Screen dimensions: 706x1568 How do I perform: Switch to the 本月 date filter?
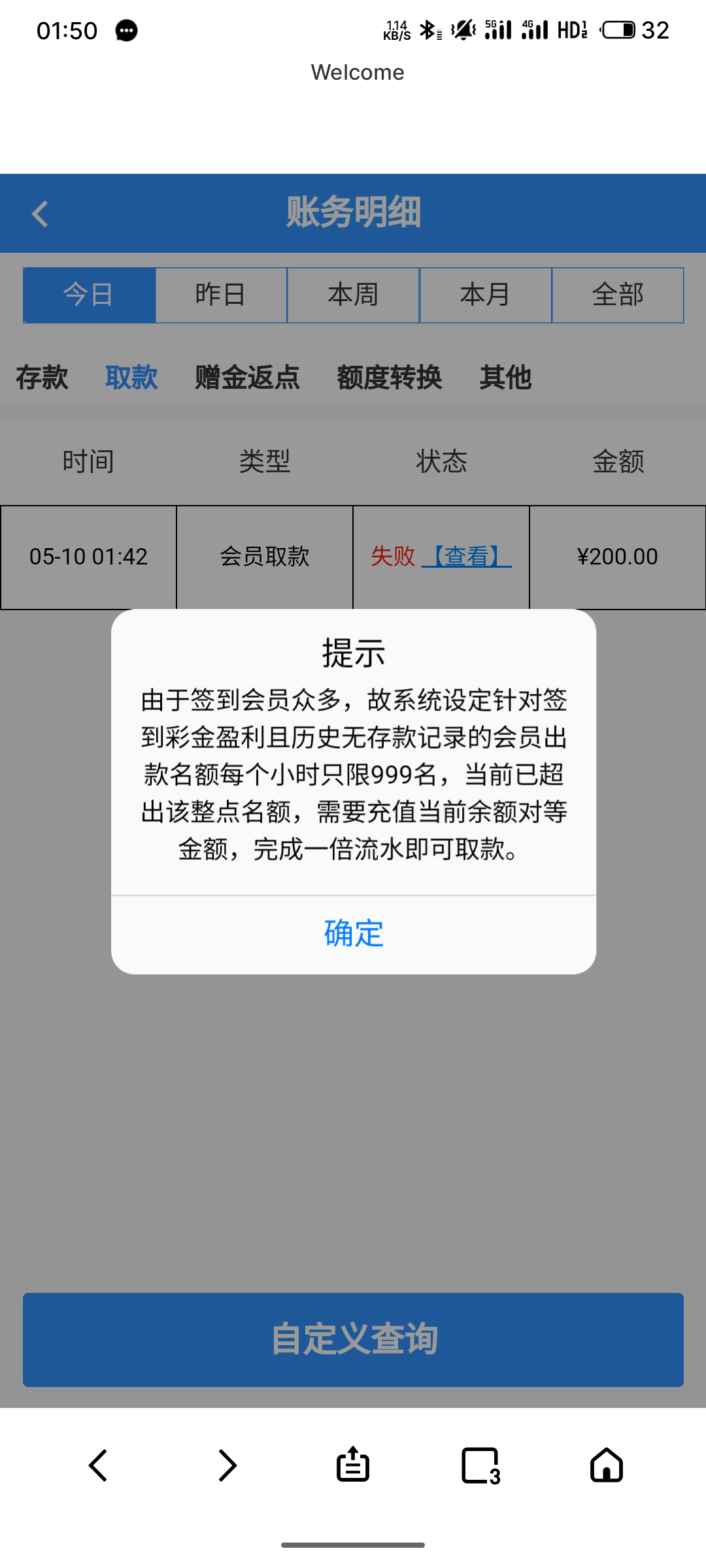coord(485,295)
